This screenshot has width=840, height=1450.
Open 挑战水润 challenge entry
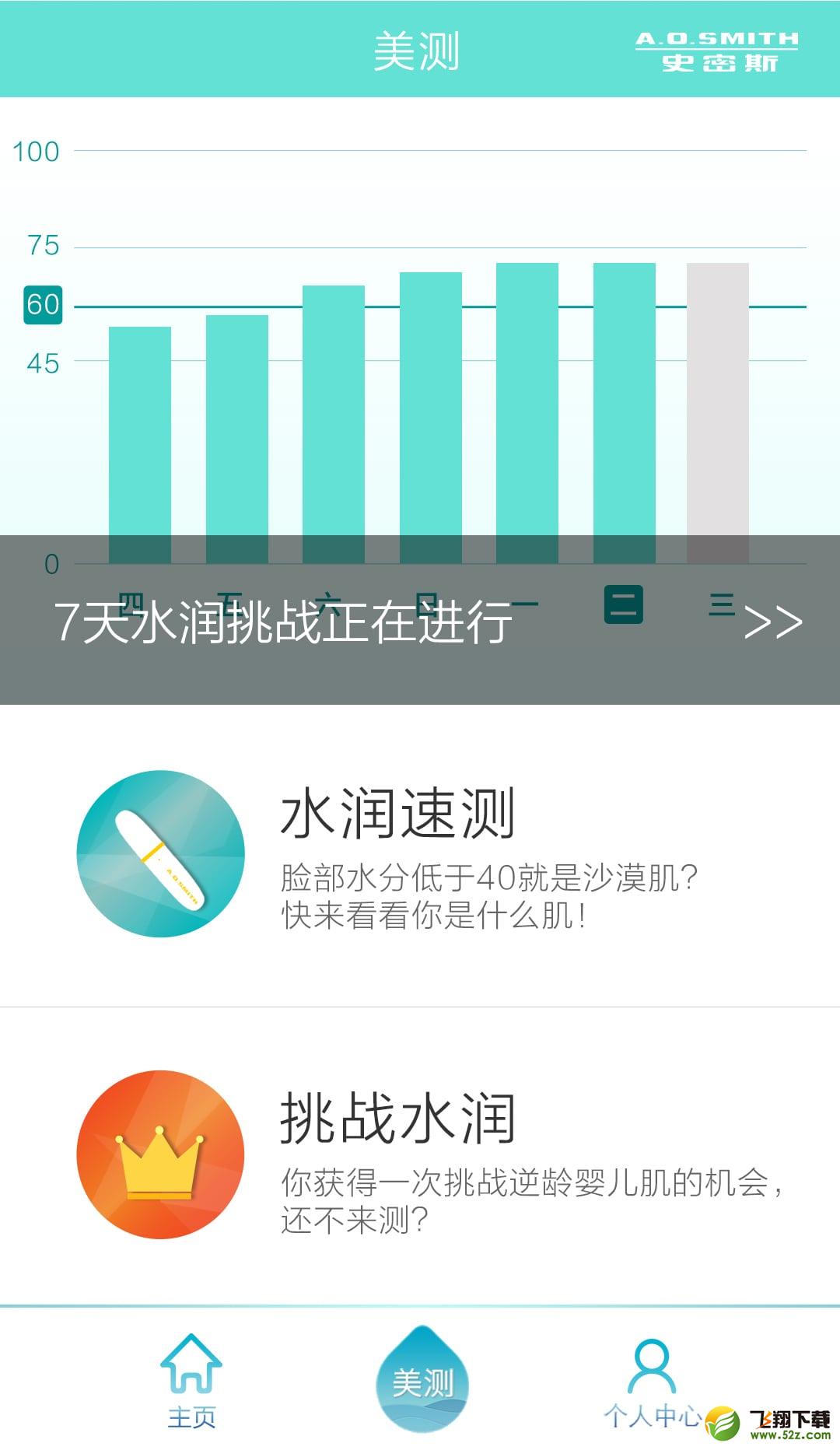(x=420, y=1156)
